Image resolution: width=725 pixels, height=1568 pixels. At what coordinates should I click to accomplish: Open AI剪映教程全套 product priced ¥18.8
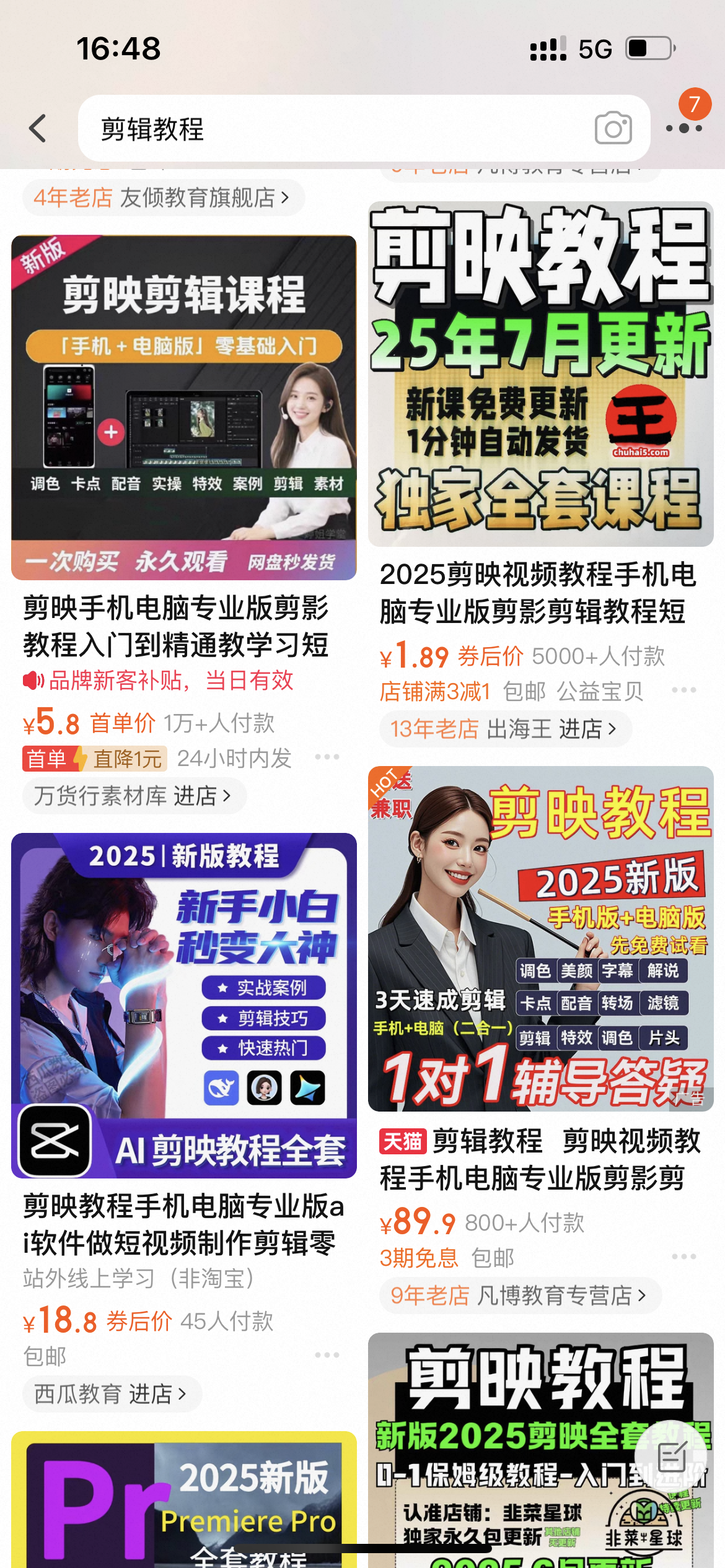(183, 1005)
